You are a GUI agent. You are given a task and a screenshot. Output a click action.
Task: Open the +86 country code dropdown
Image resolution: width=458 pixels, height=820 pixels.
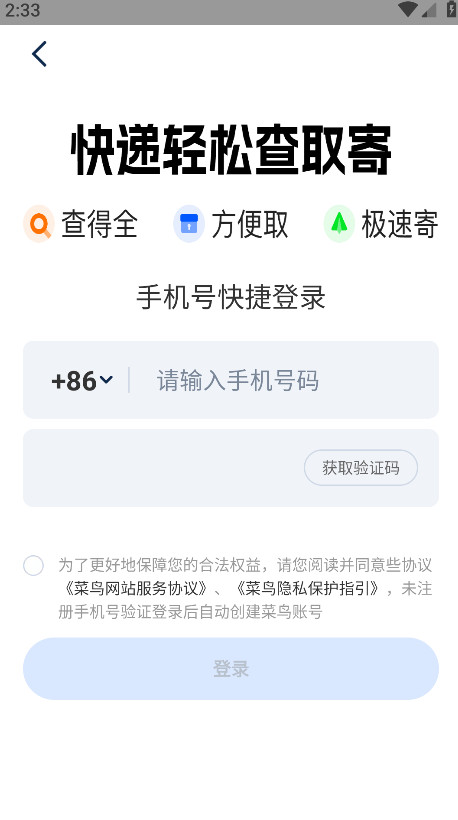tap(82, 380)
